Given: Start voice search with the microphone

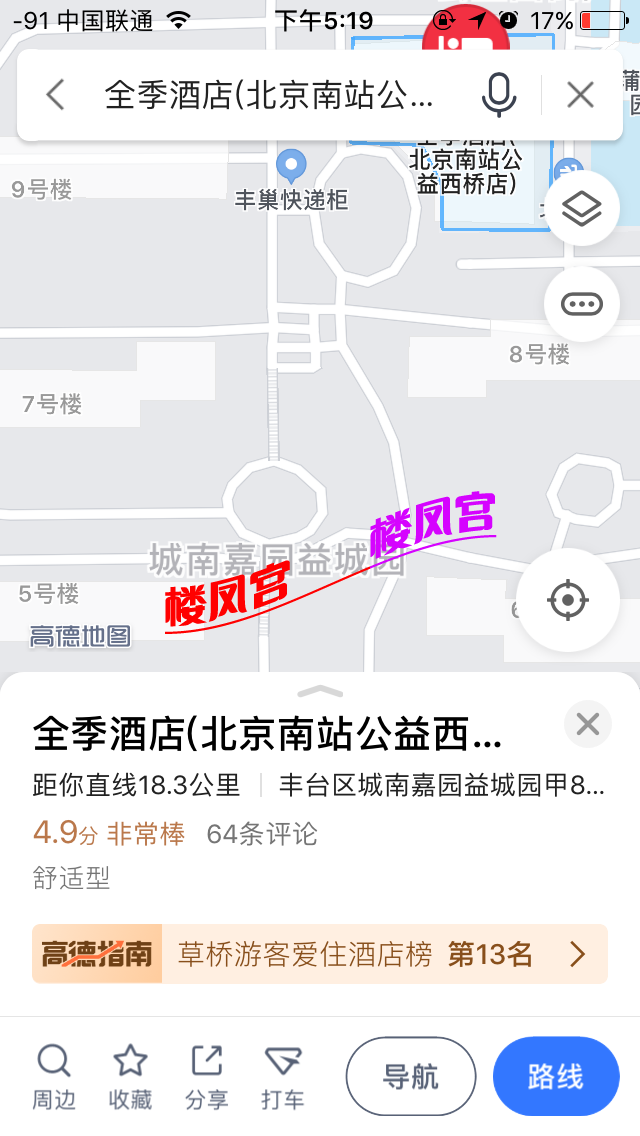Looking at the screenshot, I should point(499,95).
